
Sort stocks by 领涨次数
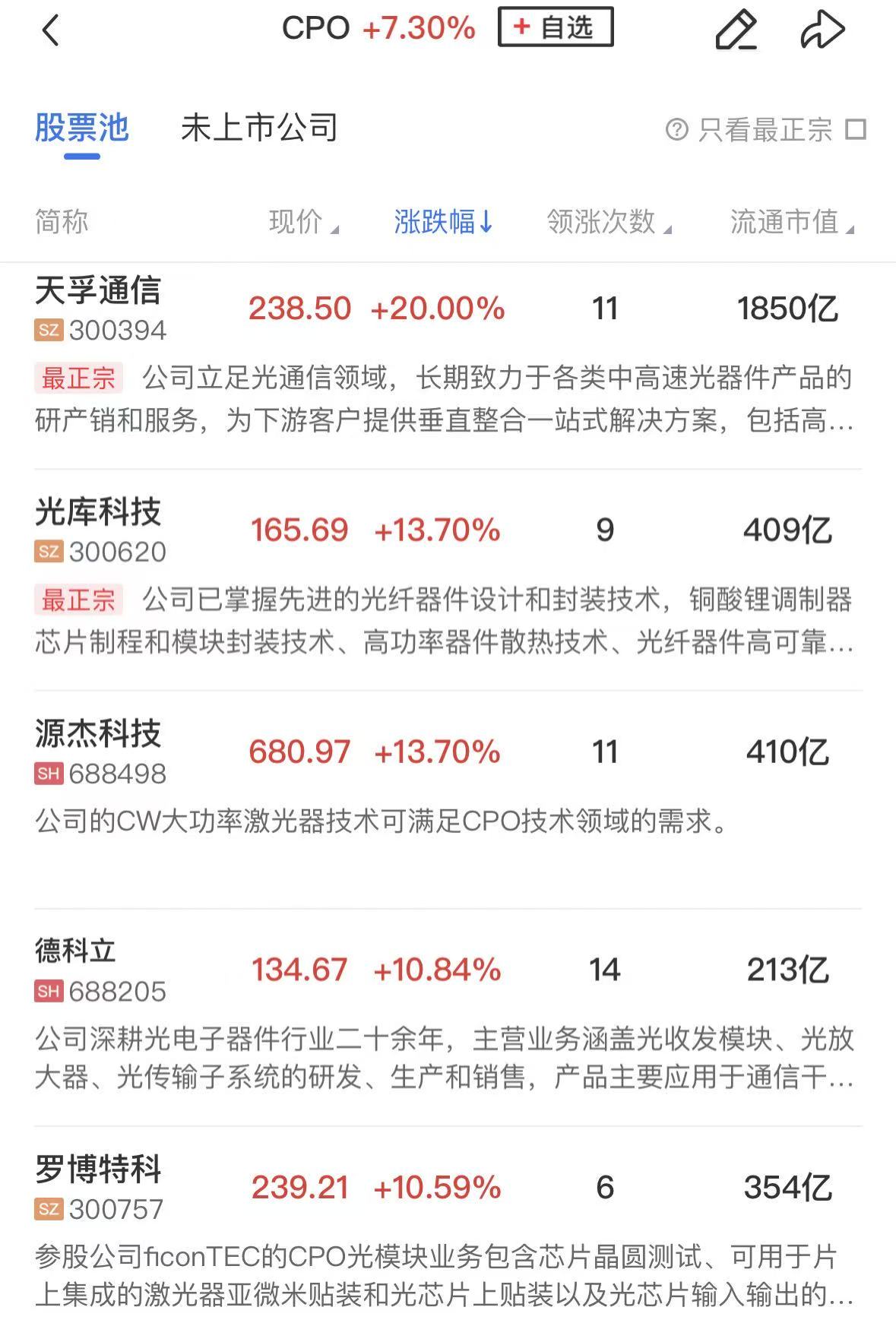point(608,222)
